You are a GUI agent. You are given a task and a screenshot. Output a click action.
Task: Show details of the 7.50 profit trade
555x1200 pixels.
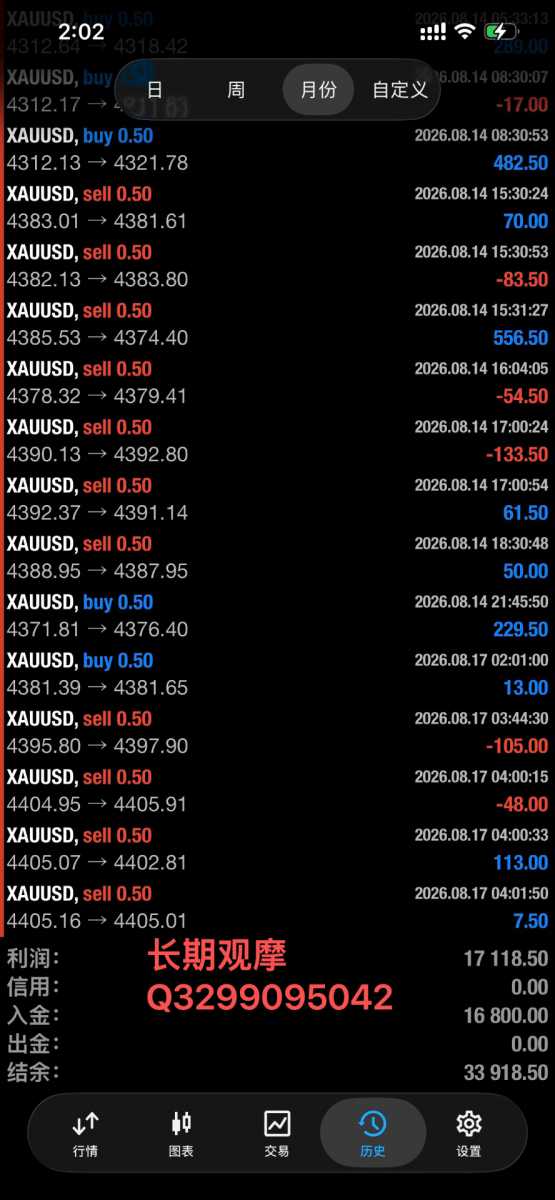(277, 907)
